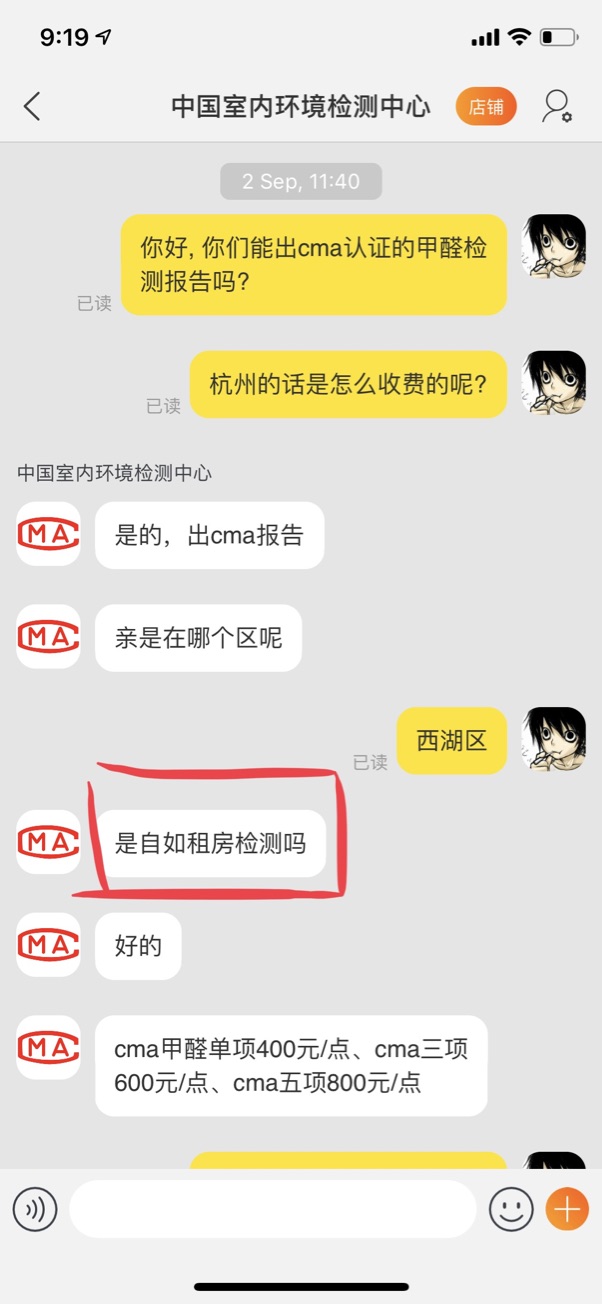Open the 店铺 shop page
The height and width of the screenshot is (1304, 602).
pyautogui.click(x=486, y=107)
